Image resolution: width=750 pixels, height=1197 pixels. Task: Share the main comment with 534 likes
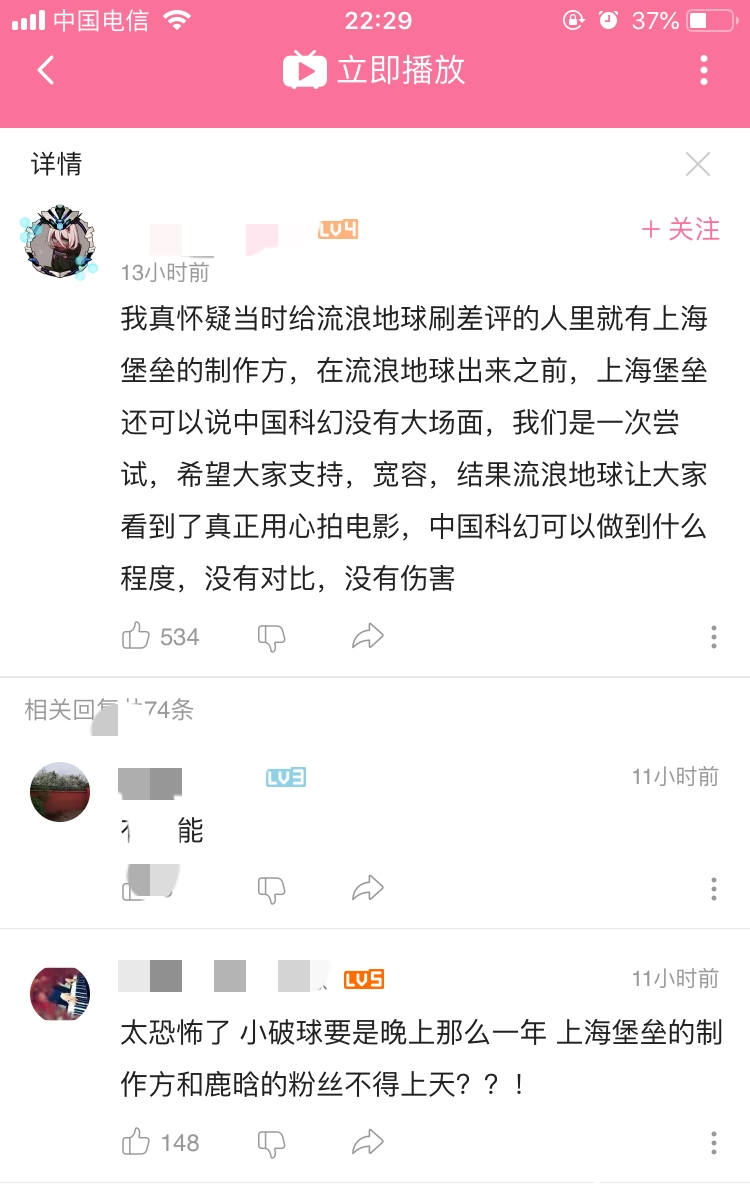coord(368,636)
